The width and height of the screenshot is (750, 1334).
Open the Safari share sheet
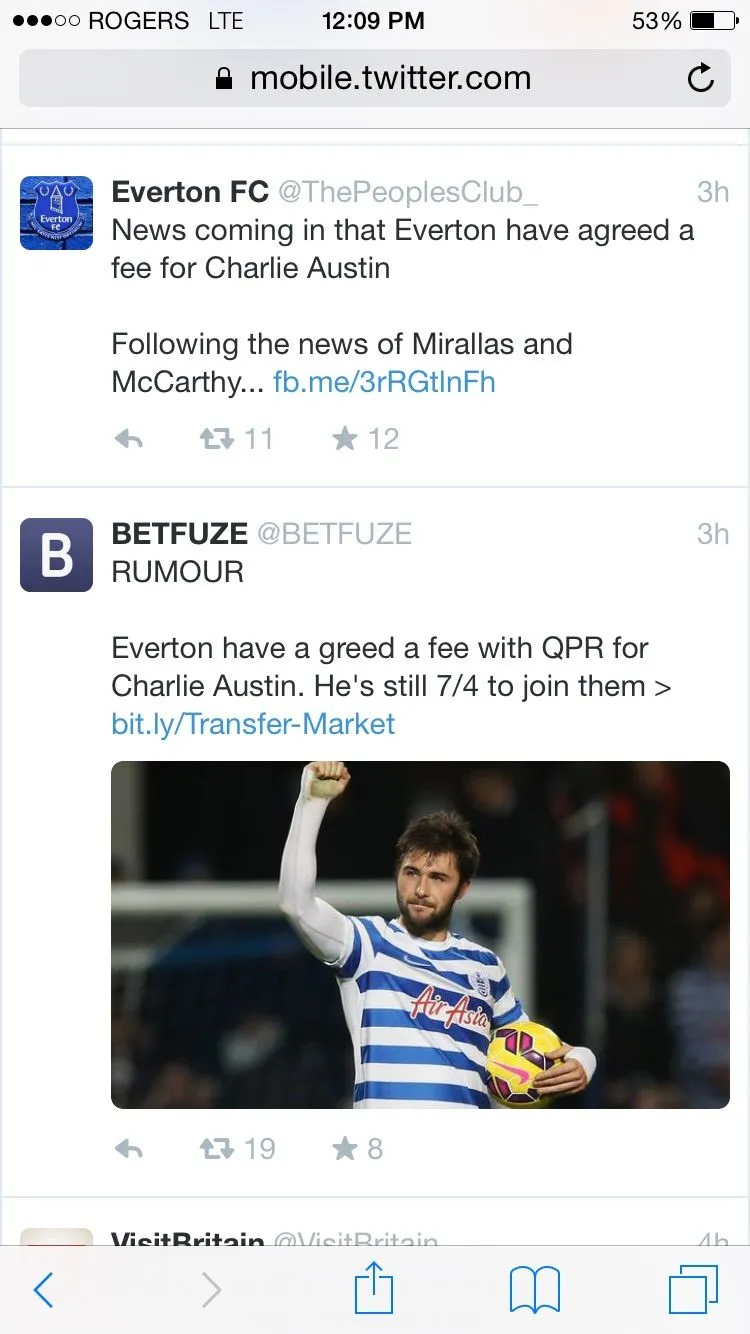coord(375,1288)
